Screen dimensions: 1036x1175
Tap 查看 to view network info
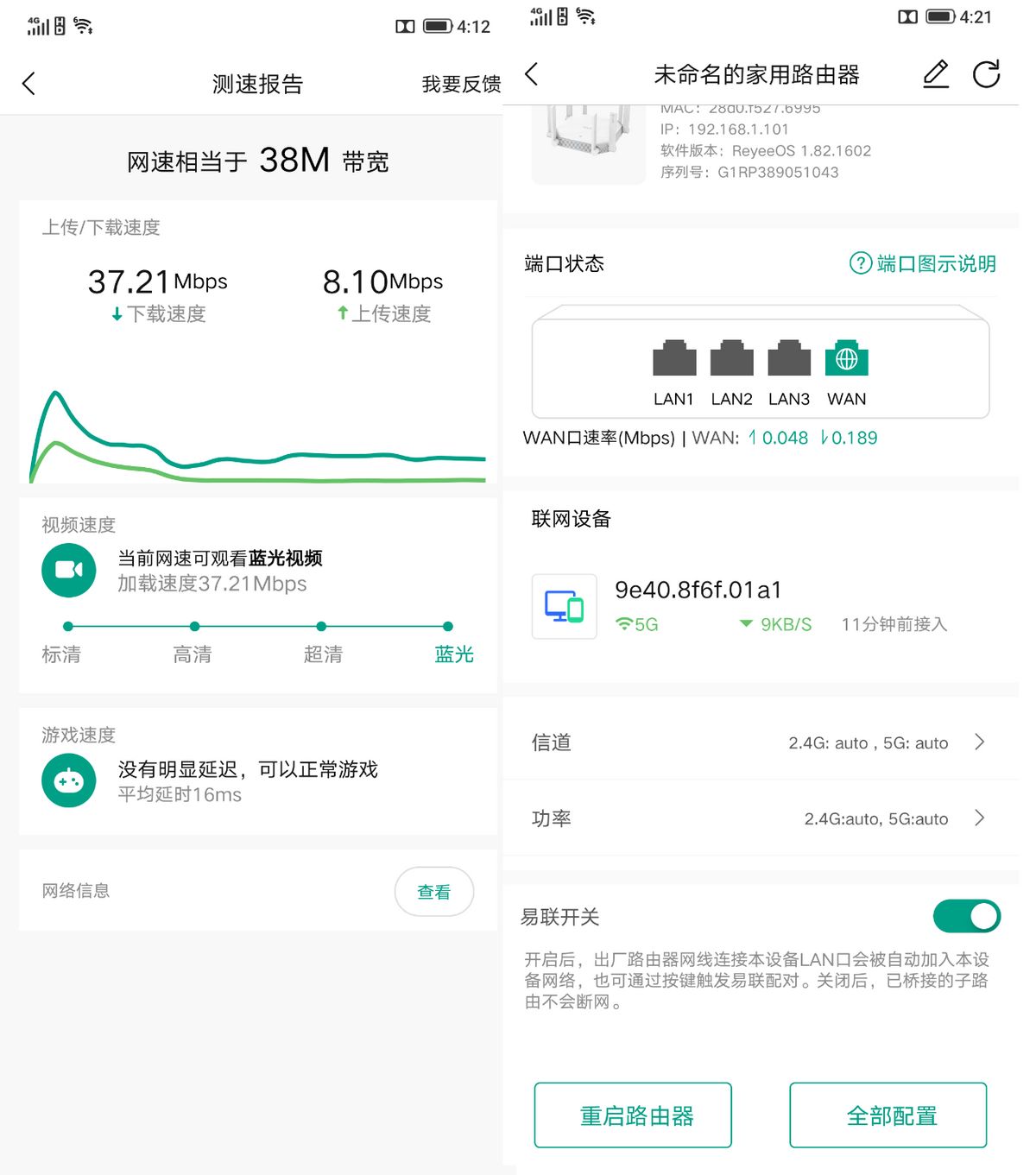point(433,892)
